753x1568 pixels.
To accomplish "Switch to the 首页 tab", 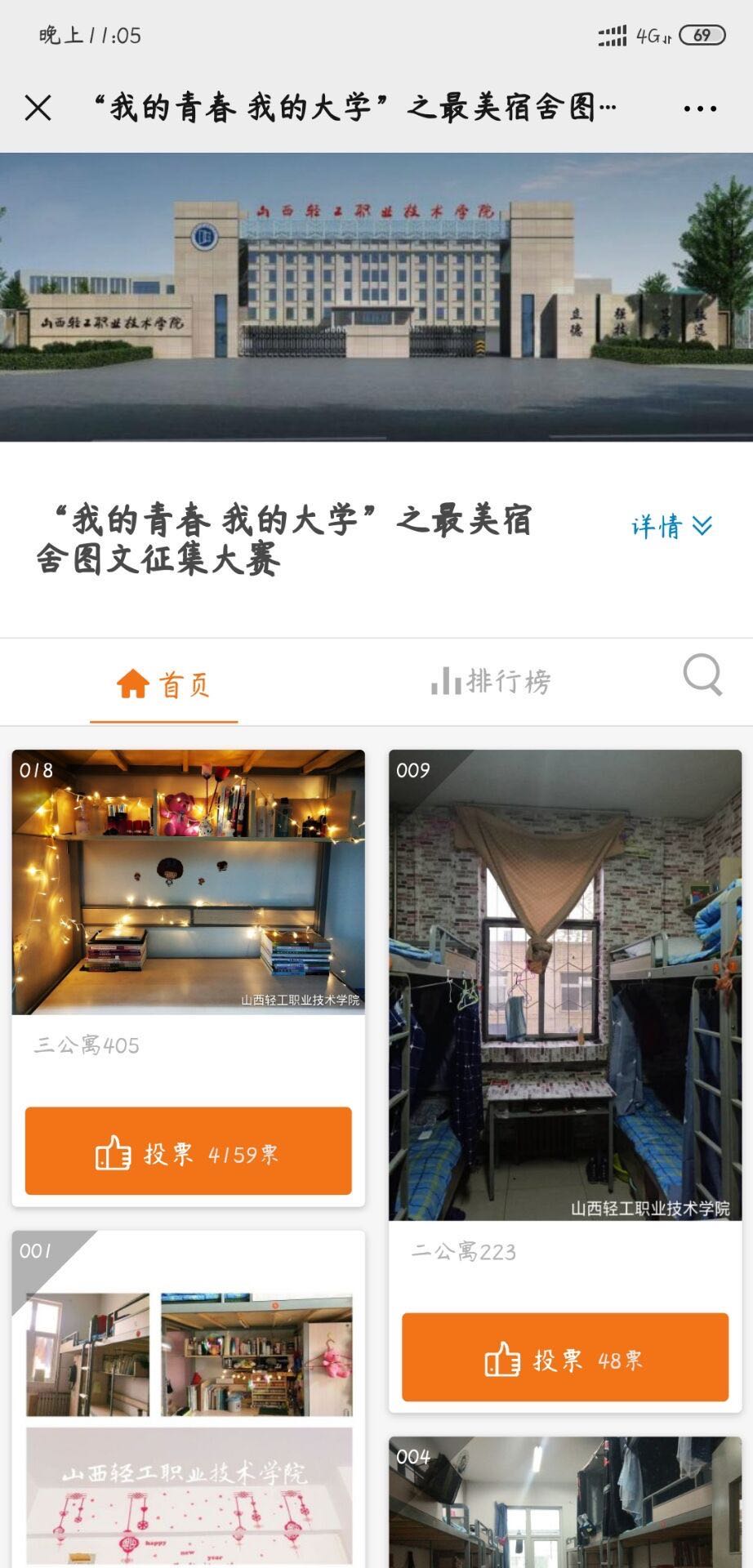I will click(x=164, y=684).
